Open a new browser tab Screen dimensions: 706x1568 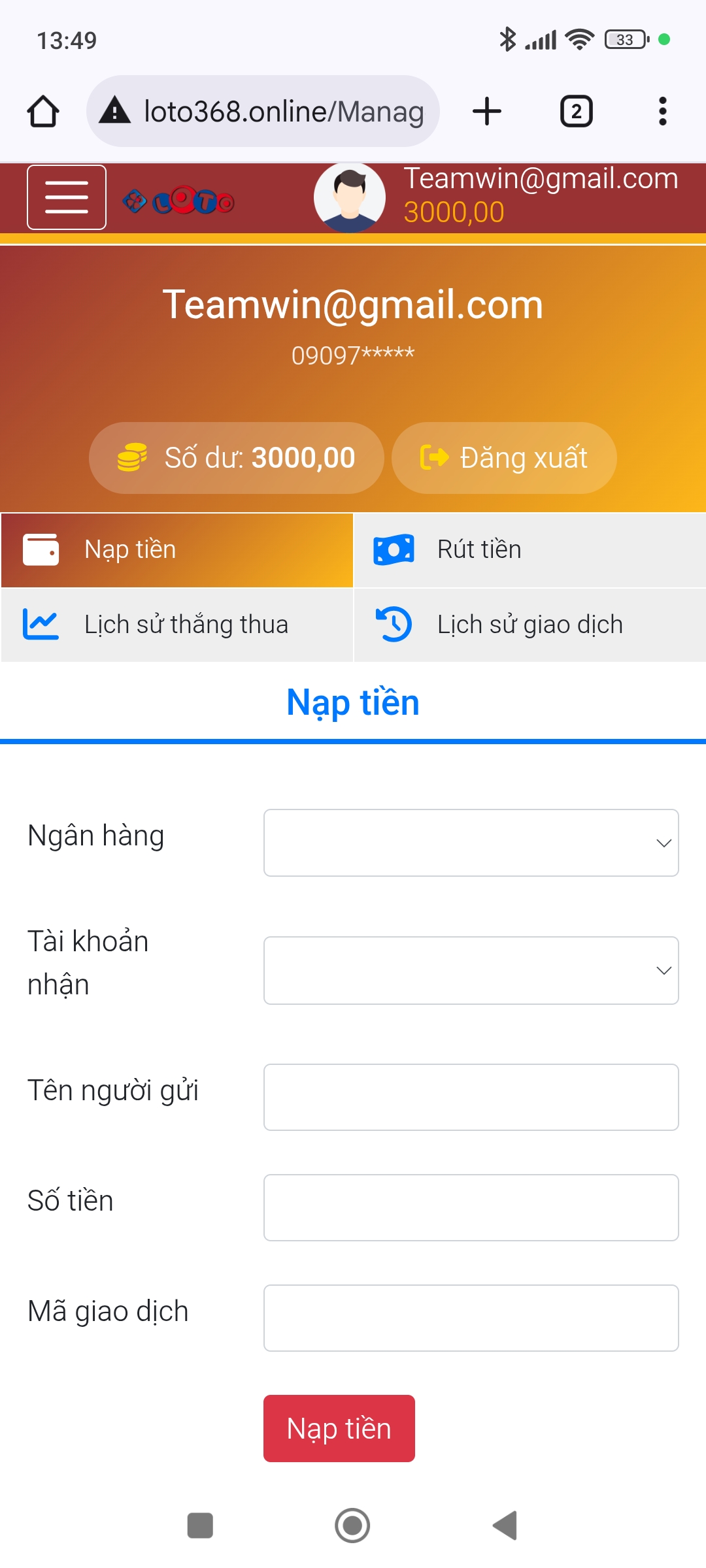coord(487,111)
